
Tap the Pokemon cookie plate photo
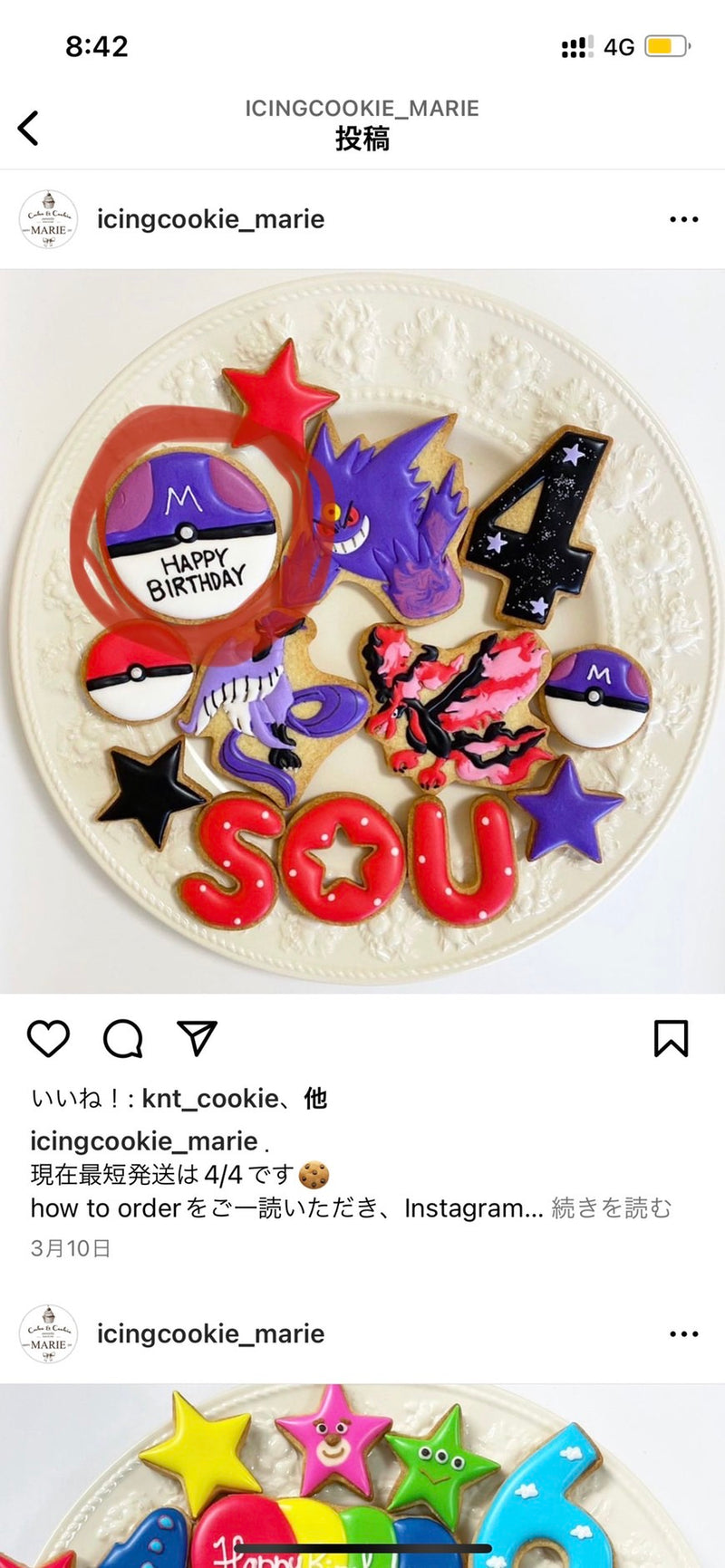[362, 630]
